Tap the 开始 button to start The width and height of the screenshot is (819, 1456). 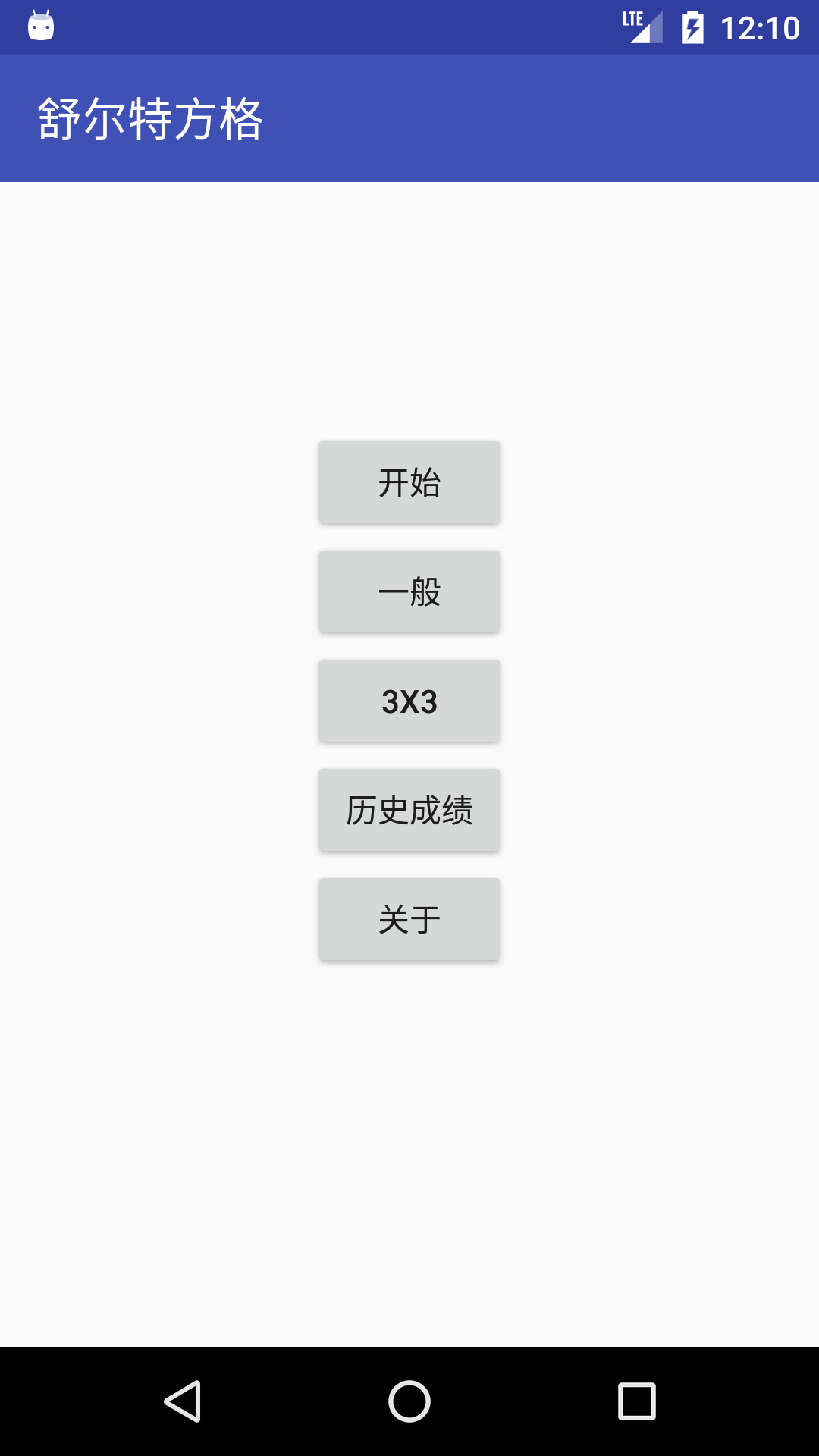tap(409, 482)
